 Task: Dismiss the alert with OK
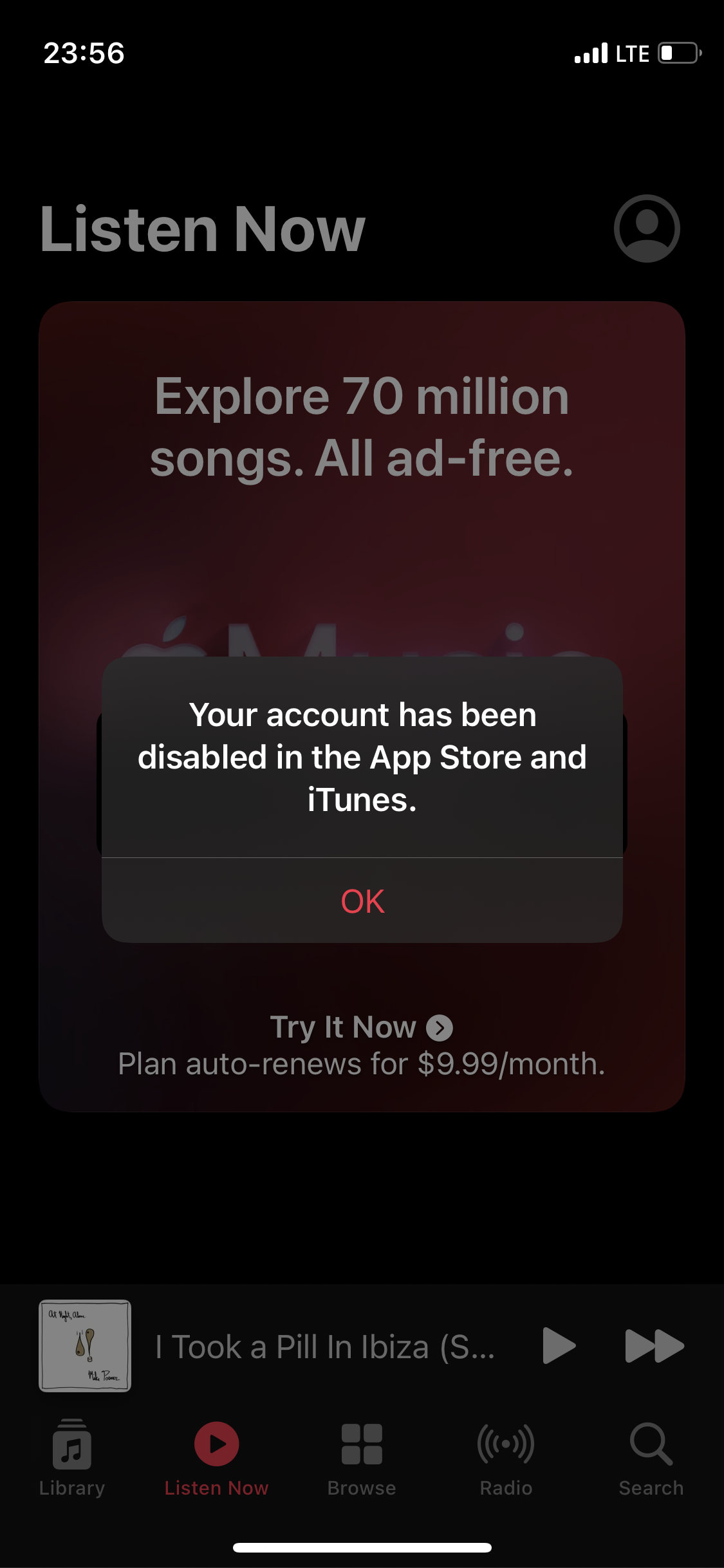tap(362, 901)
